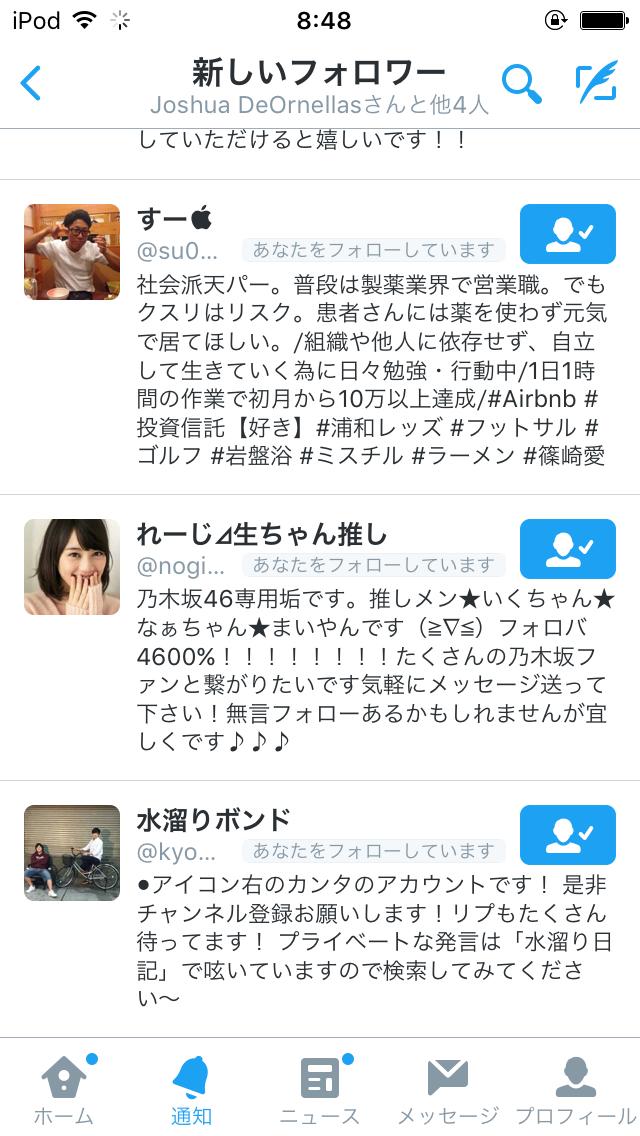
Task: Open すー's profile picture
Action: point(72,252)
